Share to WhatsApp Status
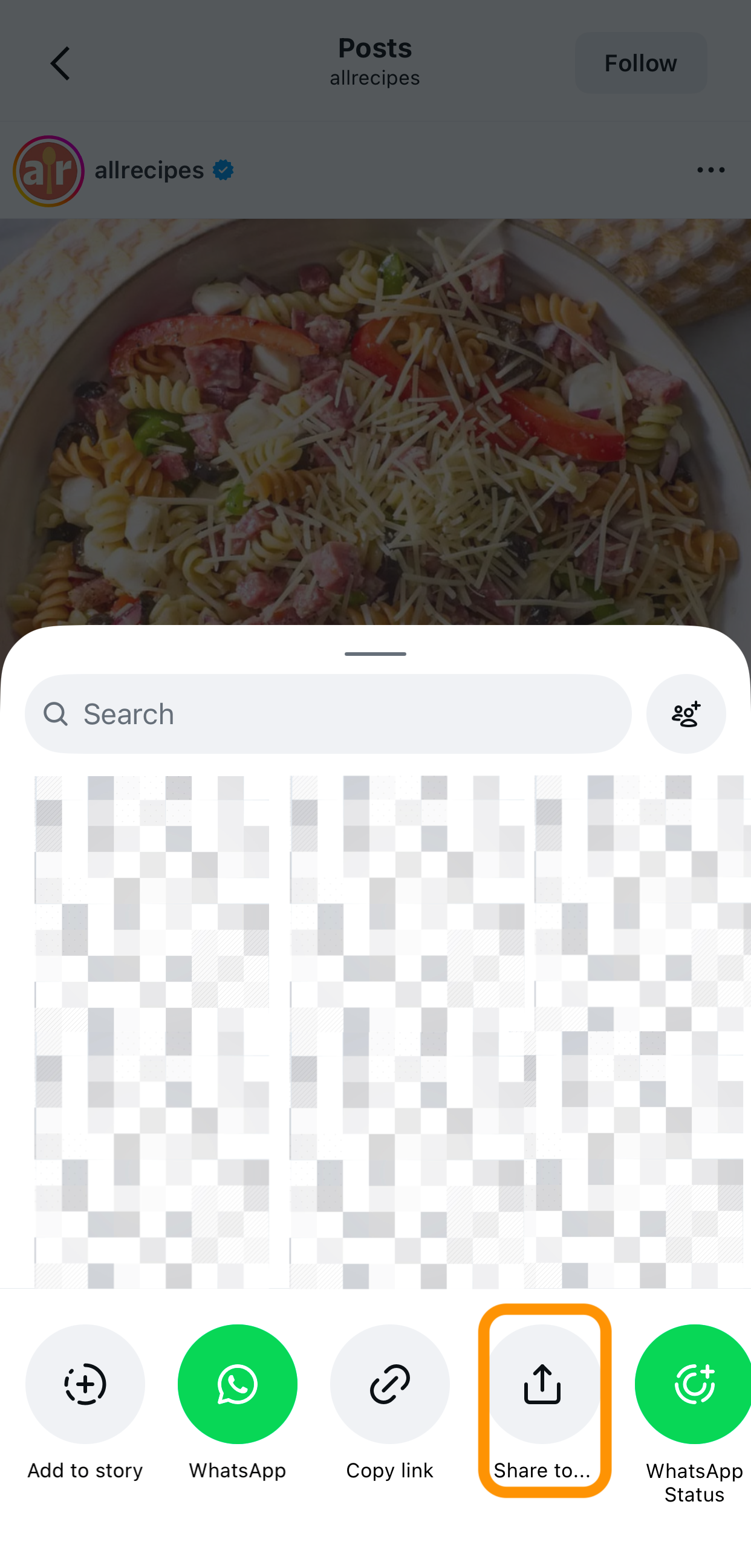This screenshot has height=1568, width=751. point(693,1385)
